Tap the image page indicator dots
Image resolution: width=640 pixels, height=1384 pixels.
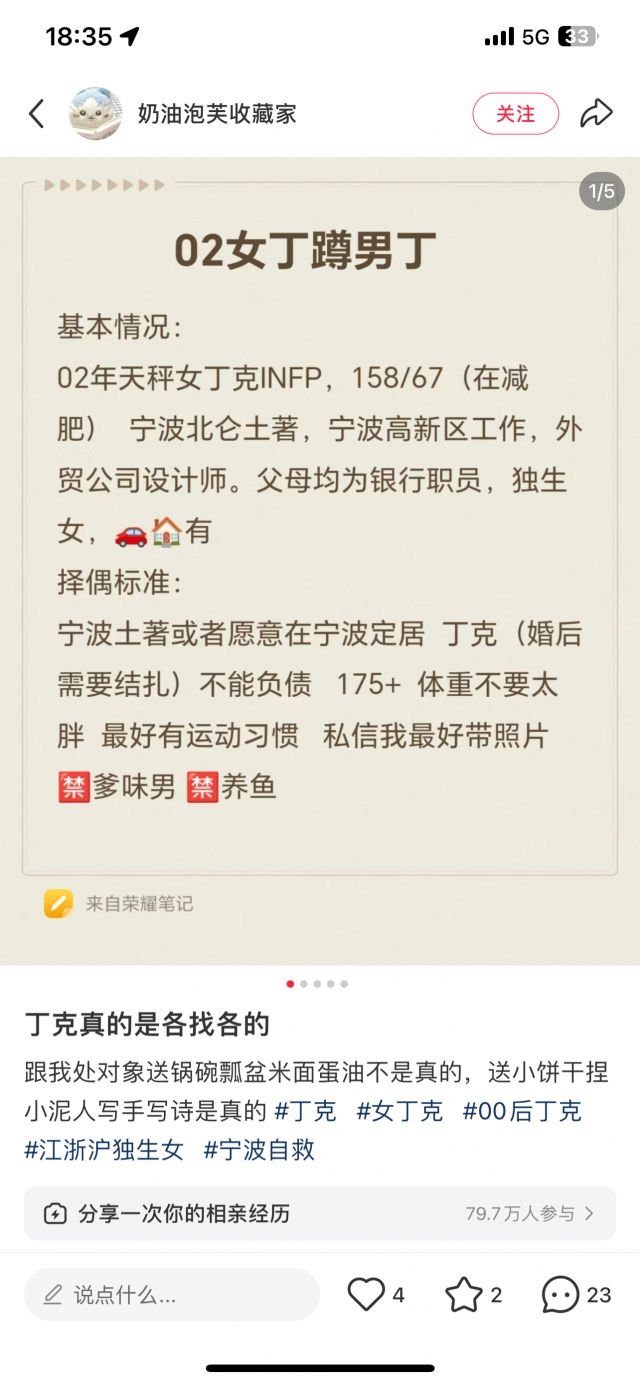coord(318,984)
